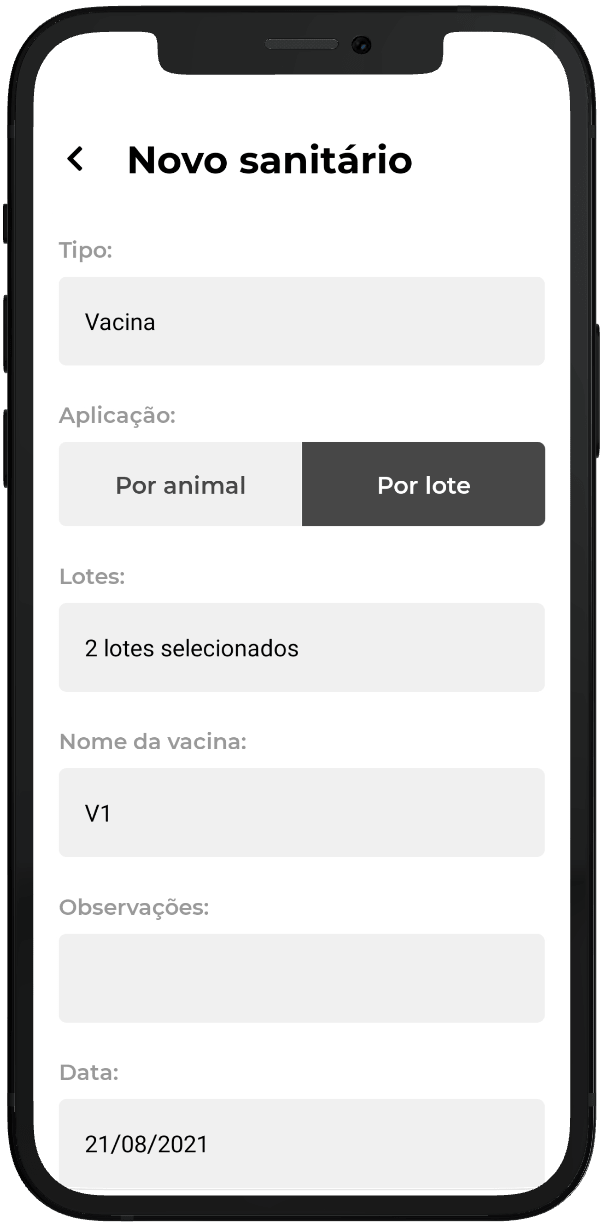Switch to Por lote application
This screenshot has height=1225, width=606.
coord(423,485)
